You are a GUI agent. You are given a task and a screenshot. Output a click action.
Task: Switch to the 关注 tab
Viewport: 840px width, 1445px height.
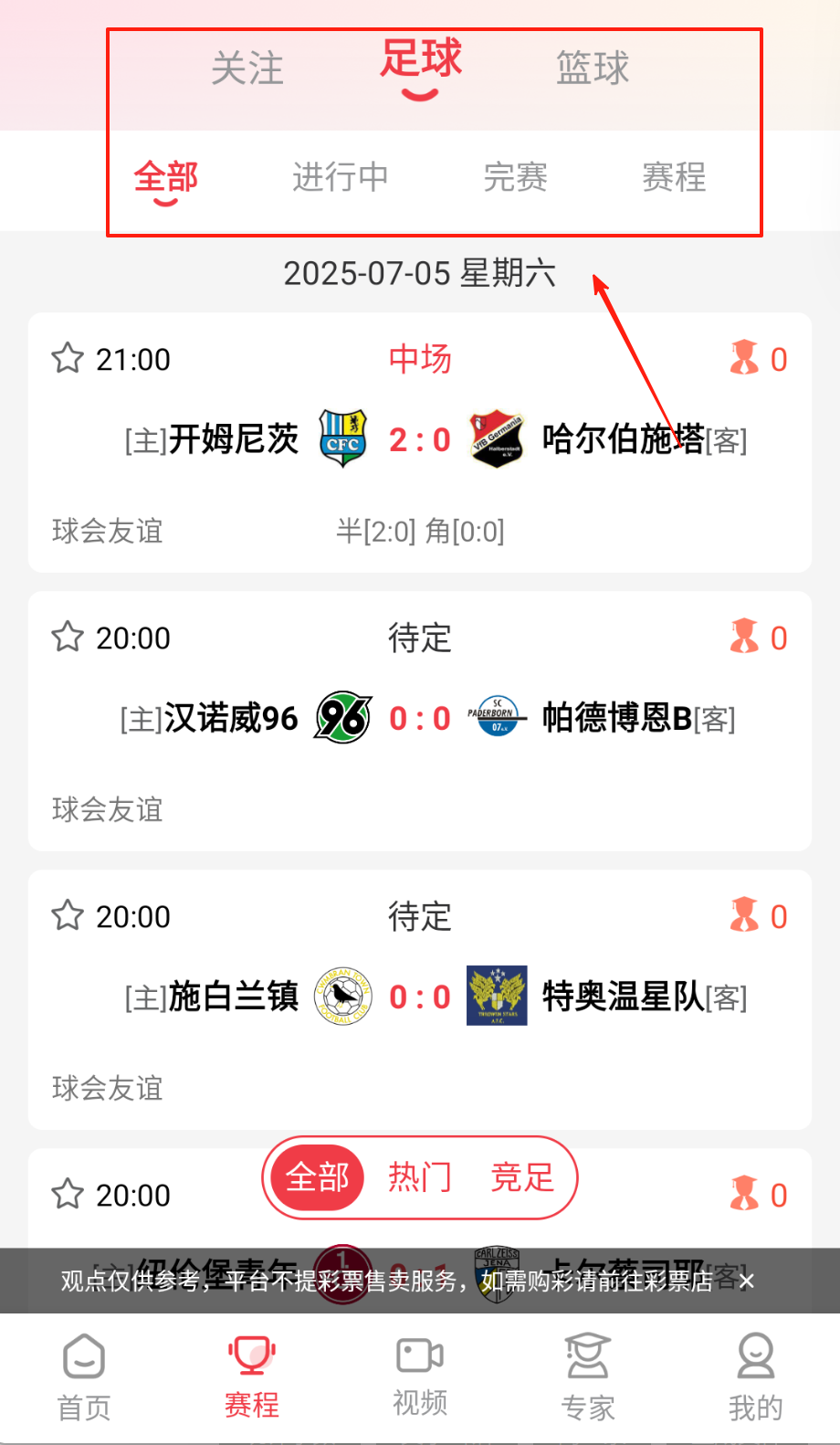(247, 69)
